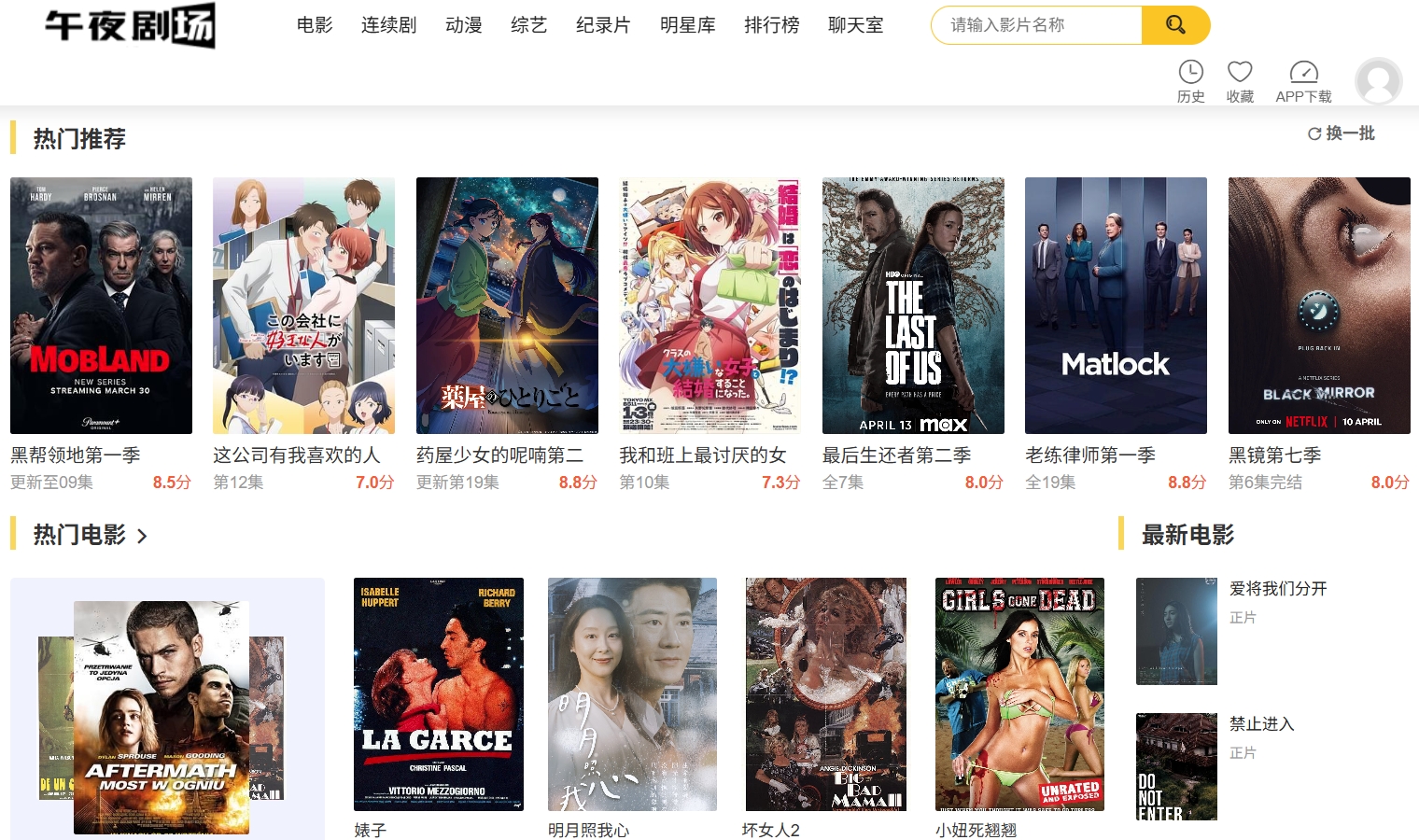Refresh recommendations with 换一批
Image resolution: width=1419 pixels, height=840 pixels.
tap(1342, 133)
